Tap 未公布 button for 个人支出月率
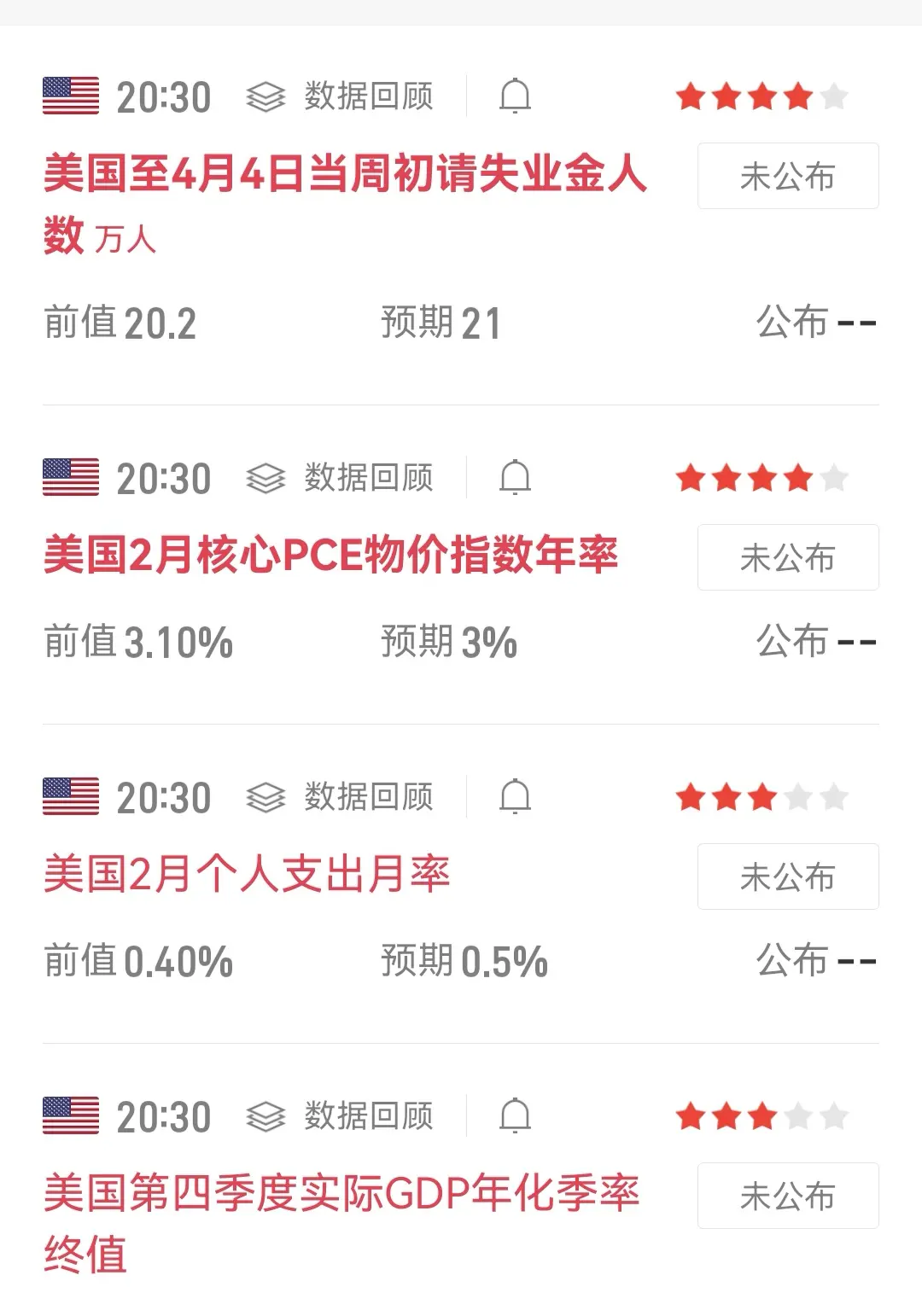922x1316 pixels. click(x=787, y=877)
